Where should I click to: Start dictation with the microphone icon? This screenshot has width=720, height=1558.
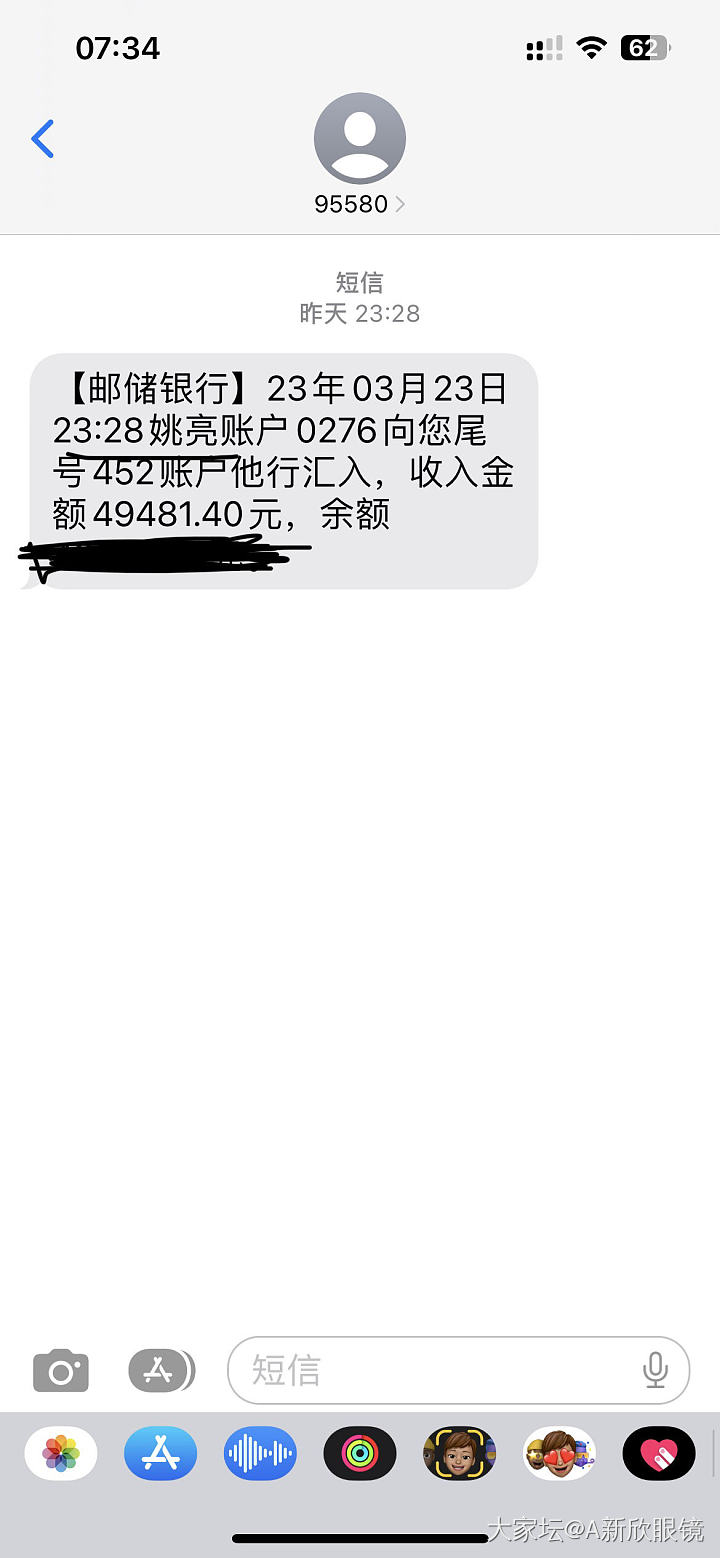[x=655, y=1370]
